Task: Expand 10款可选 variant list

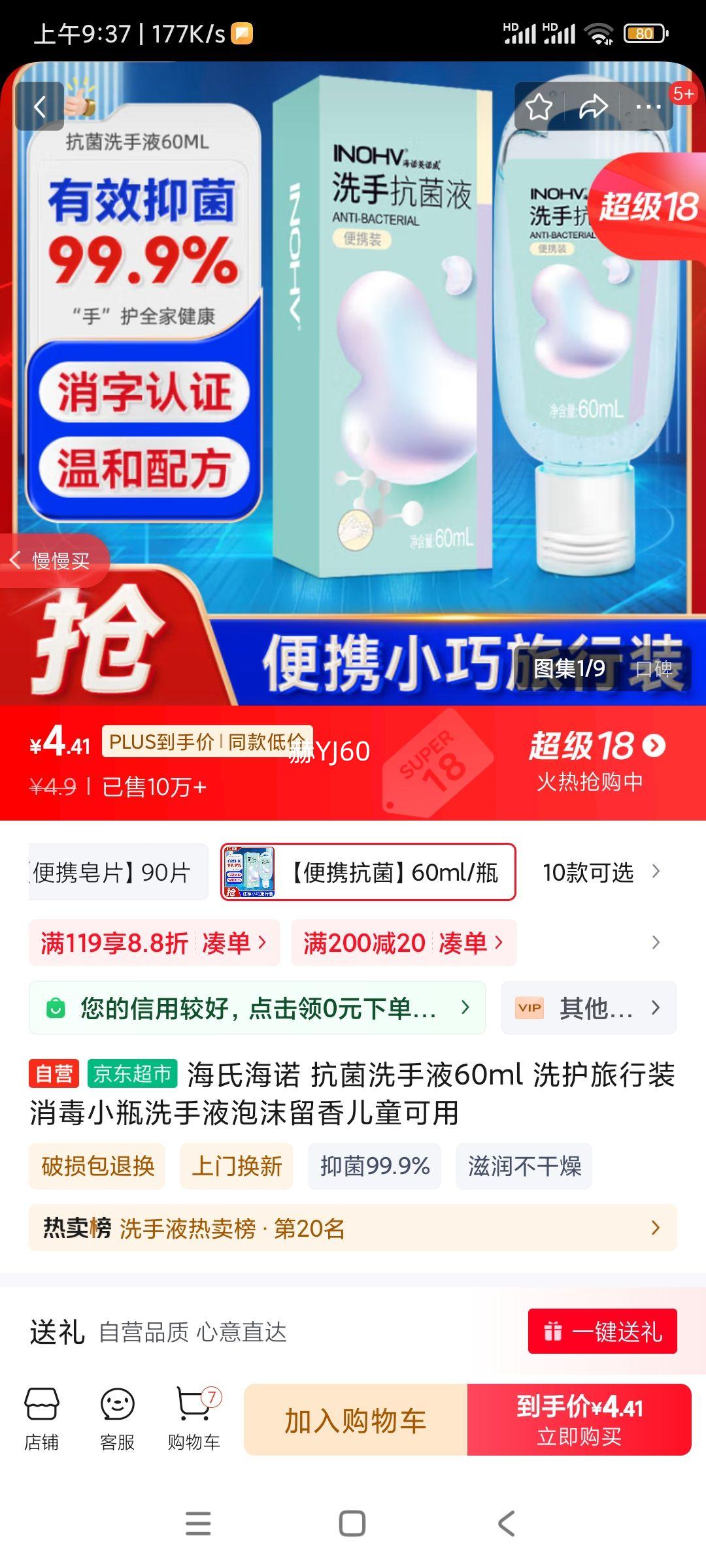Action: (x=588, y=873)
